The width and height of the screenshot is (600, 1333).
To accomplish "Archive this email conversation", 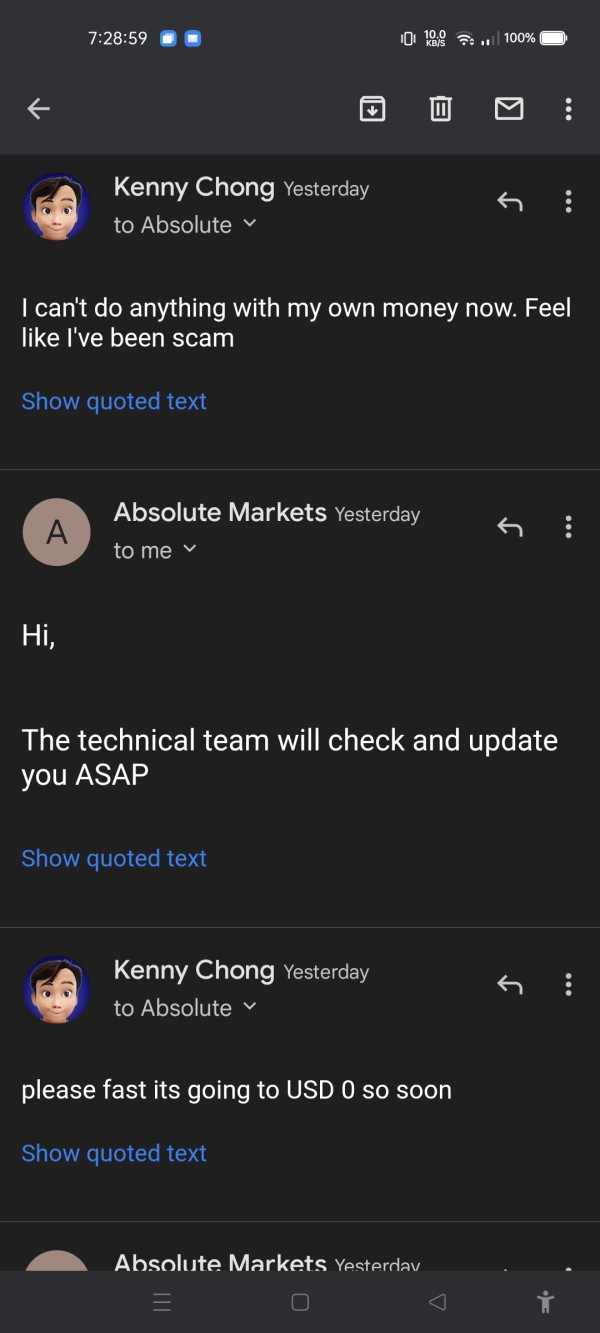I will (372, 109).
